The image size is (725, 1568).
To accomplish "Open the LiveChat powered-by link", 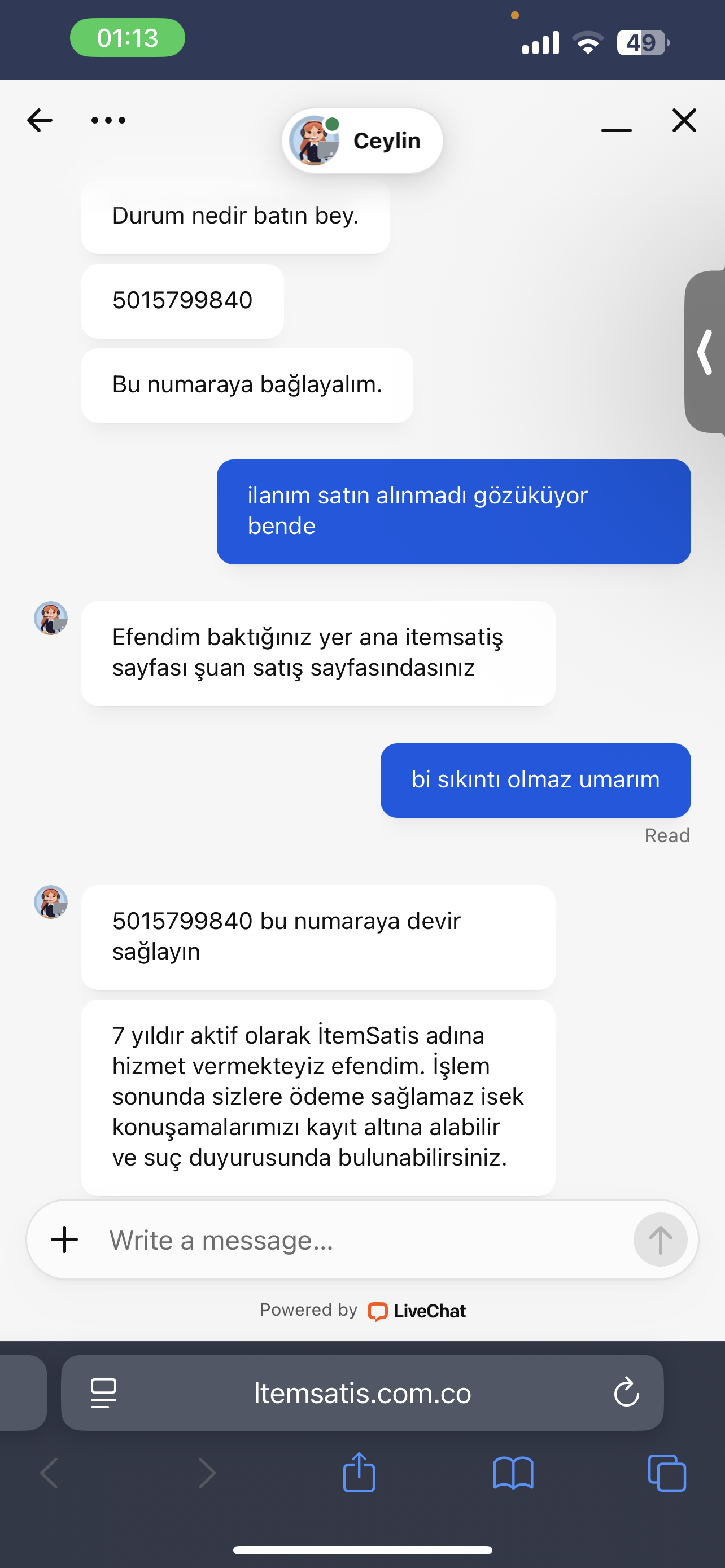I will [x=417, y=1311].
